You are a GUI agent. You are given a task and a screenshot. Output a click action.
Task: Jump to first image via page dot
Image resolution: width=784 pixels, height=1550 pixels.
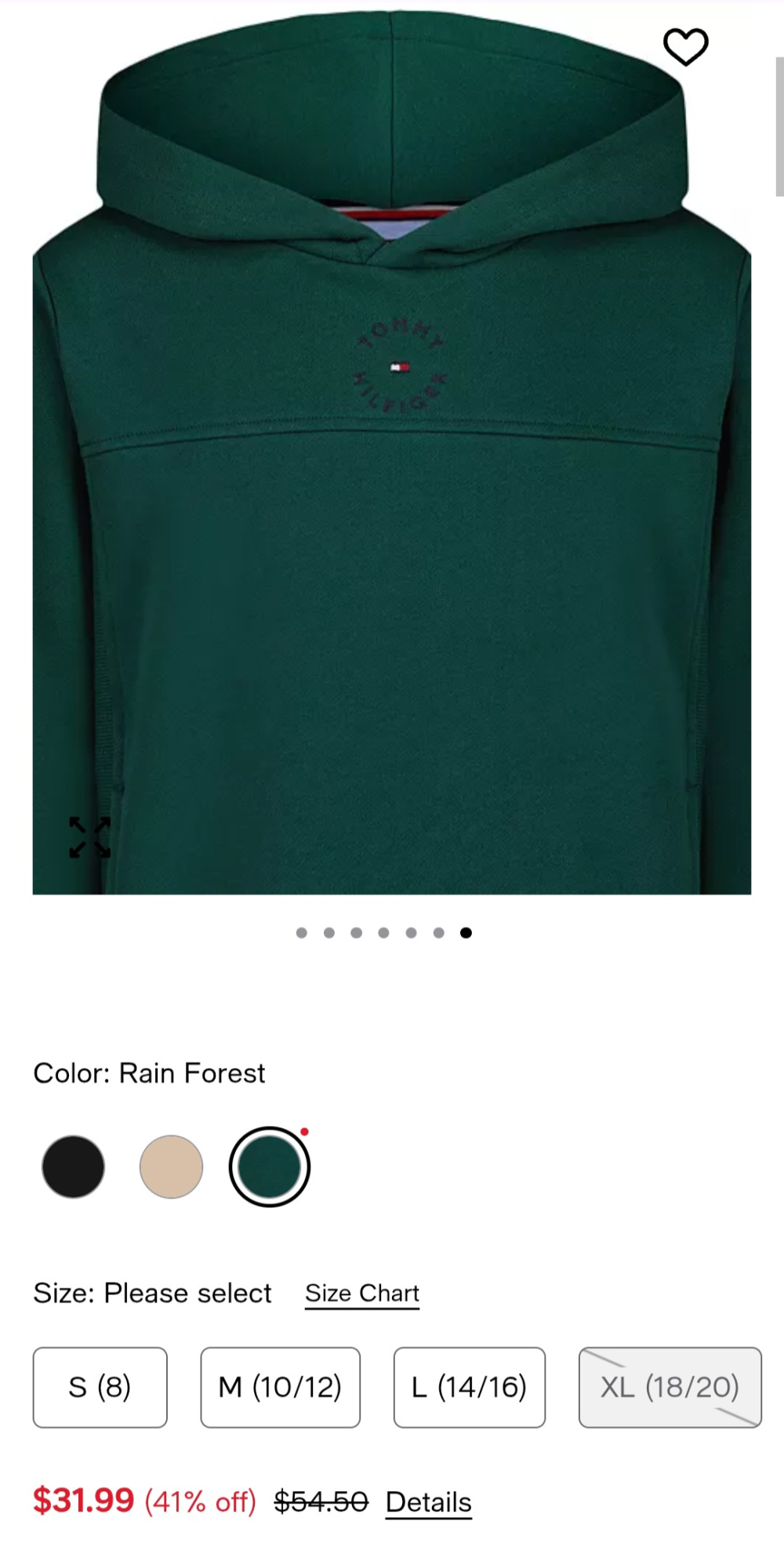coord(302,933)
